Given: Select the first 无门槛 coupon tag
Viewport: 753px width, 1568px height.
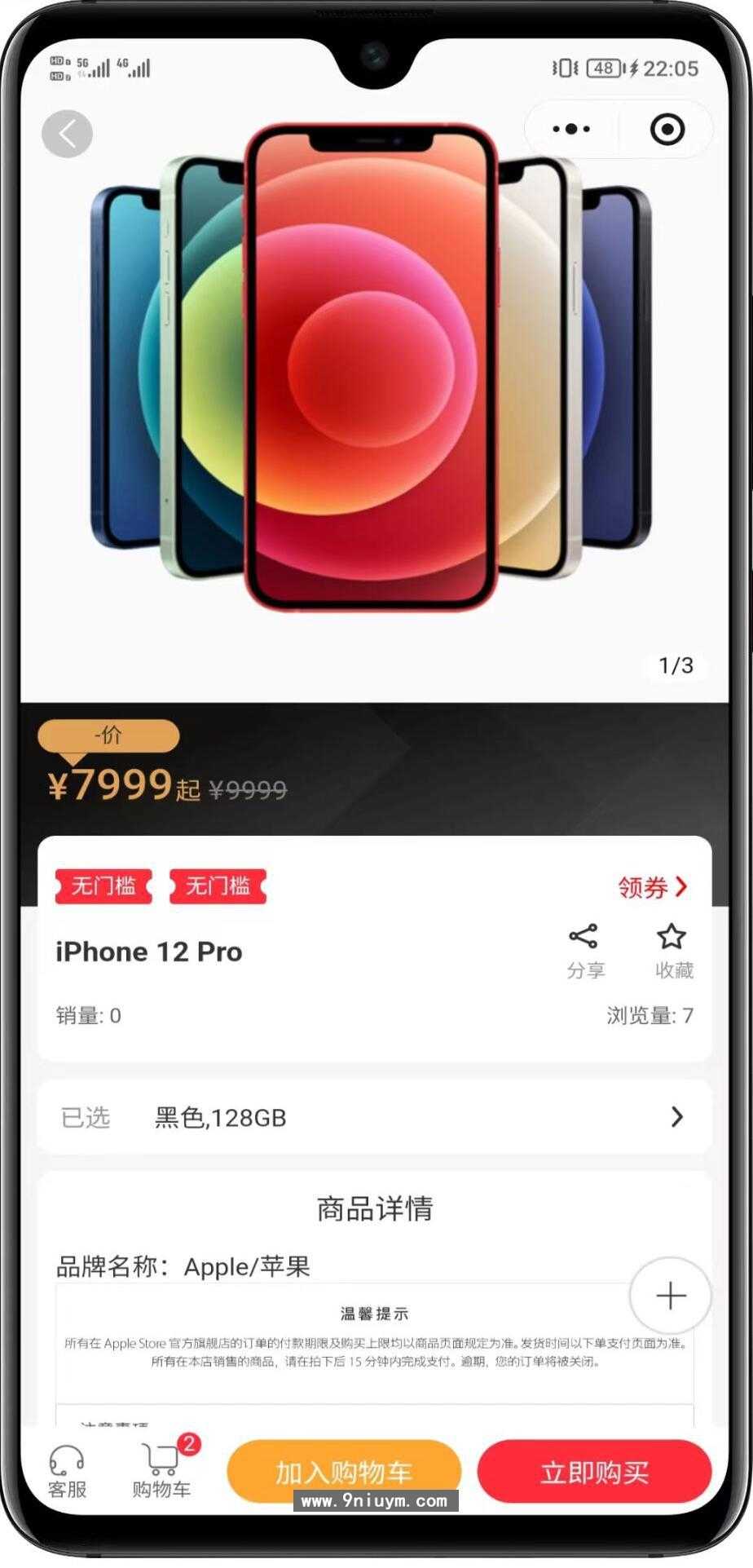Looking at the screenshot, I should tap(103, 886).
